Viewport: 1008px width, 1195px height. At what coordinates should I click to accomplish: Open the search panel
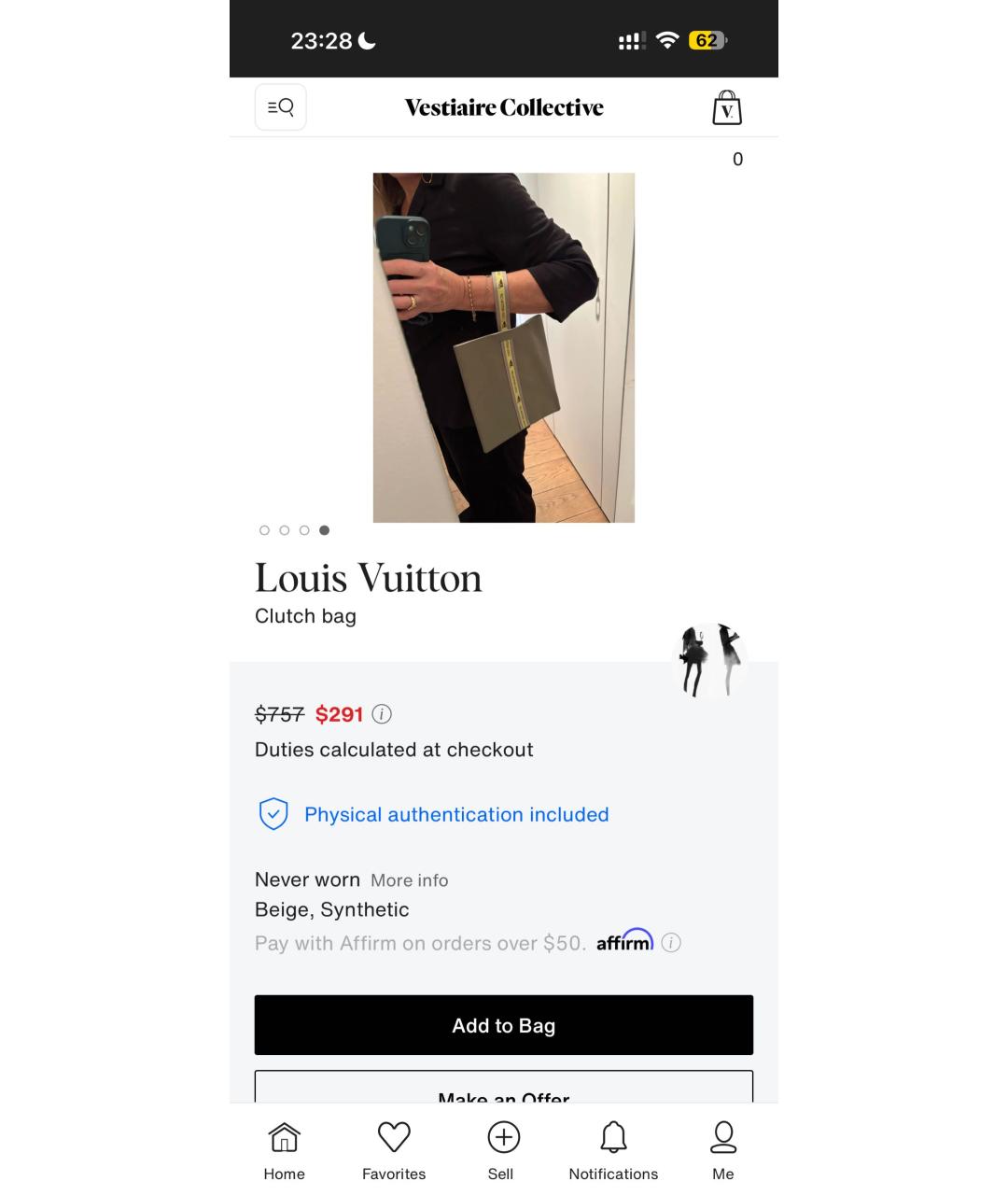(280, 106)
